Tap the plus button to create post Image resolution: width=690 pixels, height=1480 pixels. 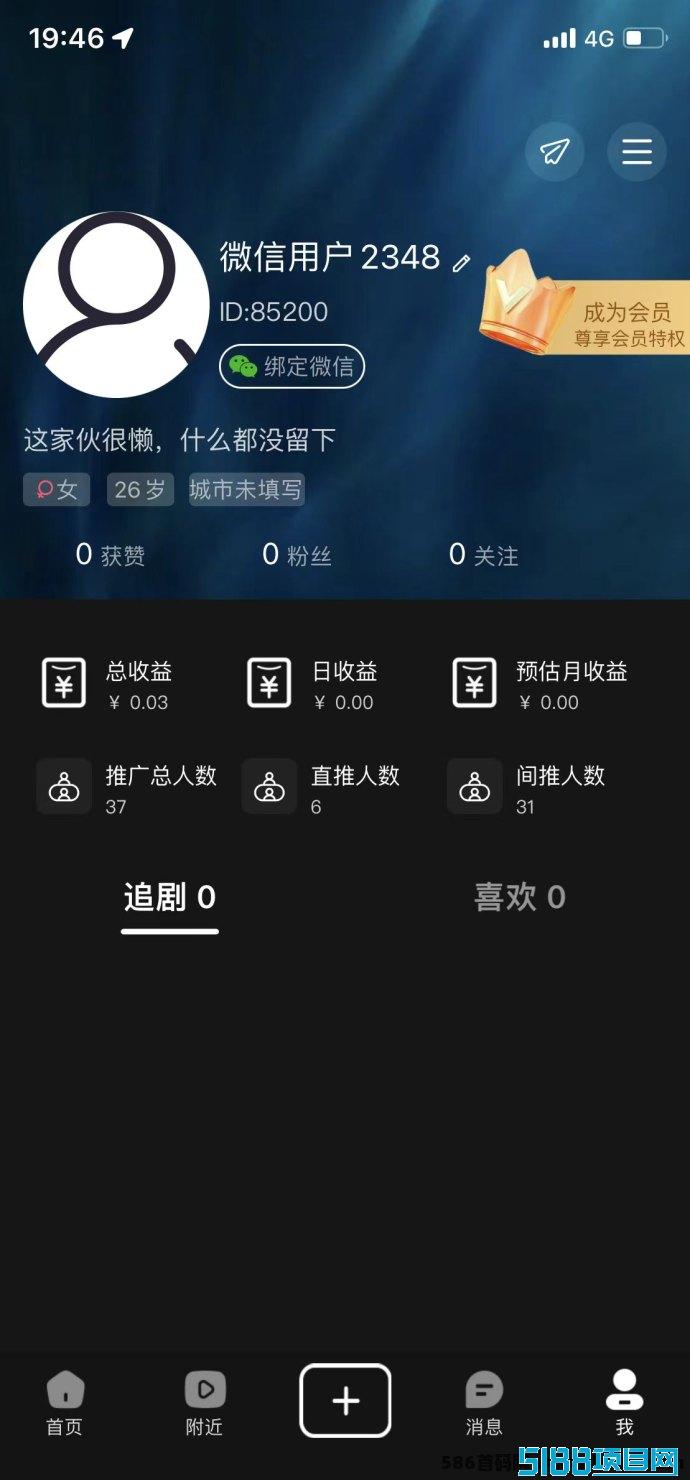(345, 1401)
